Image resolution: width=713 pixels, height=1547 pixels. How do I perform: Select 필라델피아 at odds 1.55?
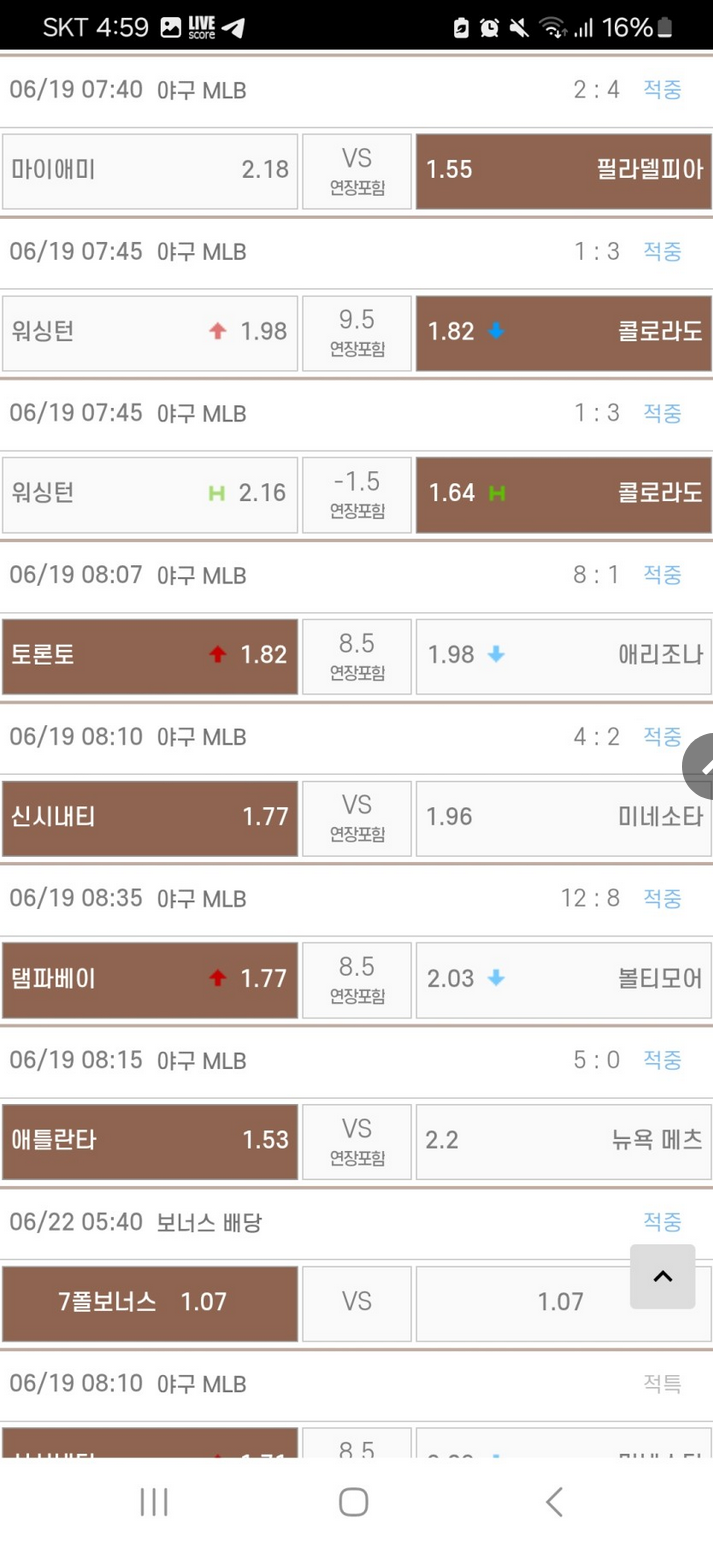(x=563, y=171)
